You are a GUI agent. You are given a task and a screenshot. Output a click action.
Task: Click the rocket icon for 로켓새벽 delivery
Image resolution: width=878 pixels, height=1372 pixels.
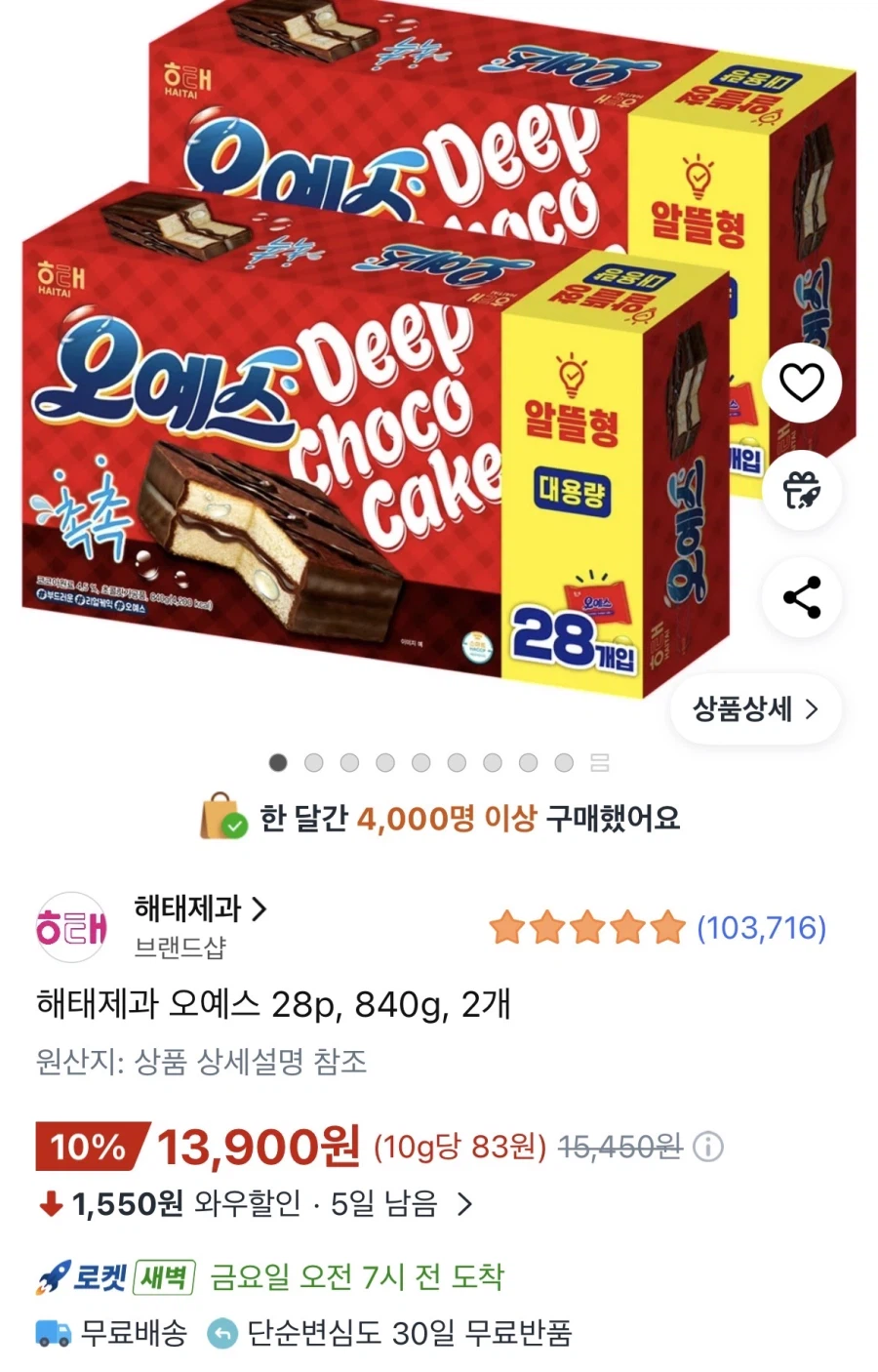[50, 1277]
